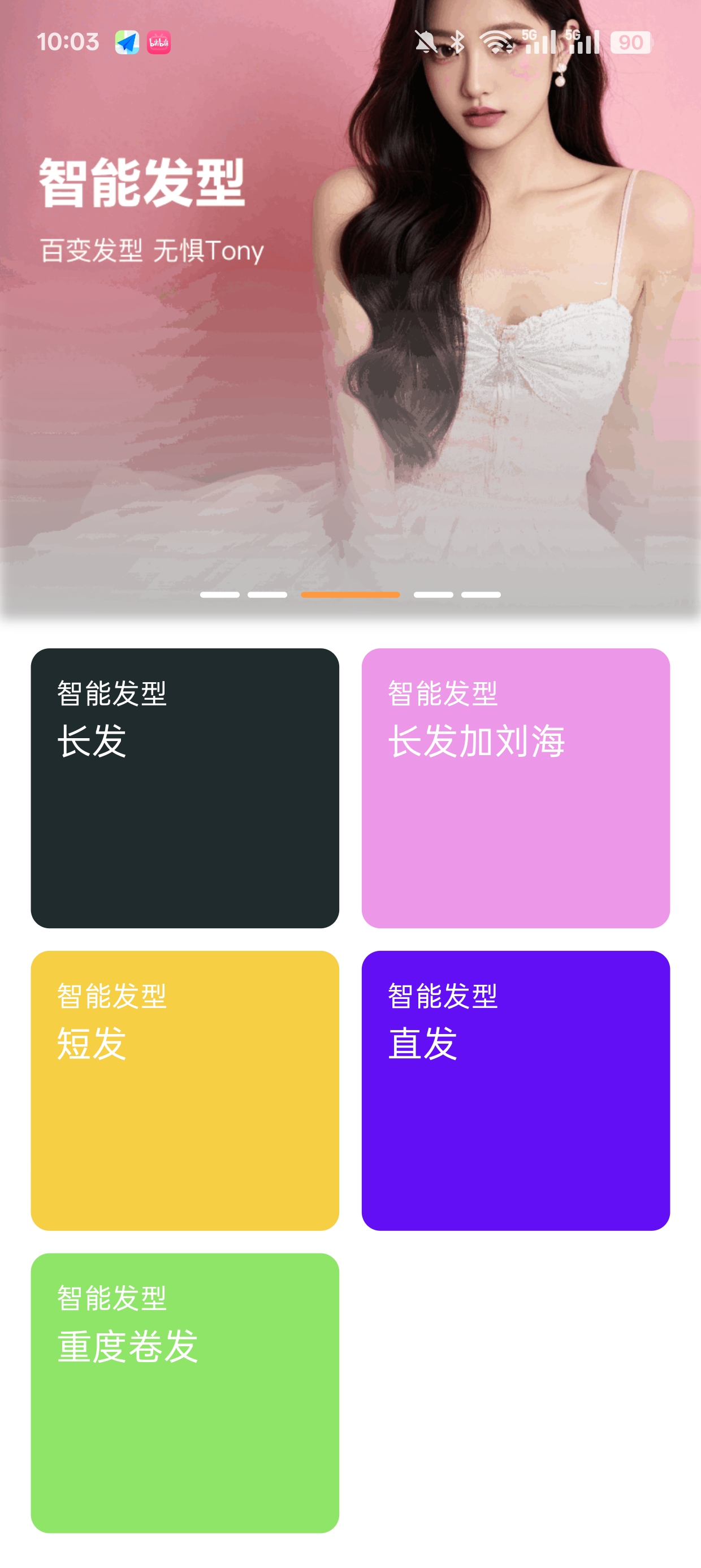Screen dimensions: 701x1568
Task: Tap the active orange carousel indicator
Action: coord(350,595)
